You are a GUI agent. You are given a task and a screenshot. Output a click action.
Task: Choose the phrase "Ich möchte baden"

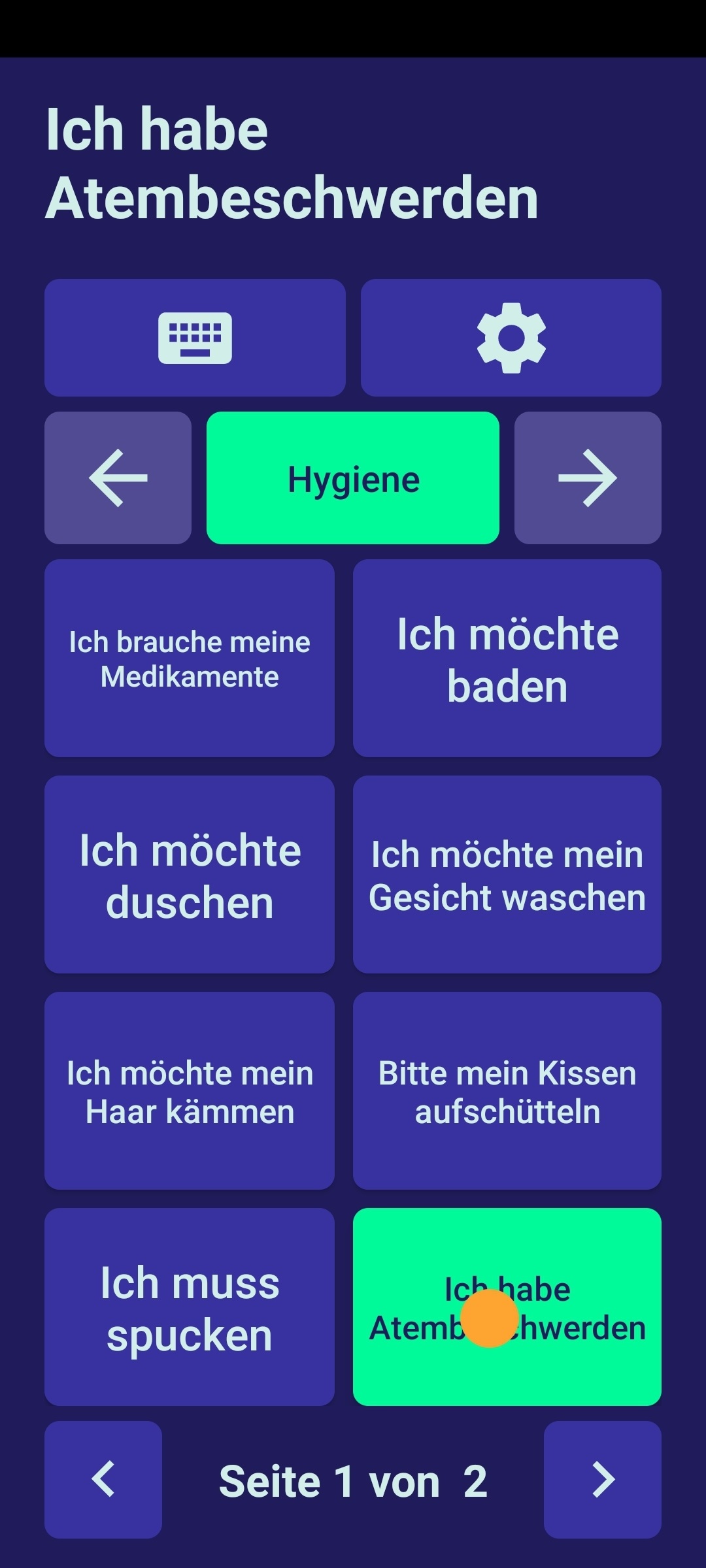[x=507, y=658]
